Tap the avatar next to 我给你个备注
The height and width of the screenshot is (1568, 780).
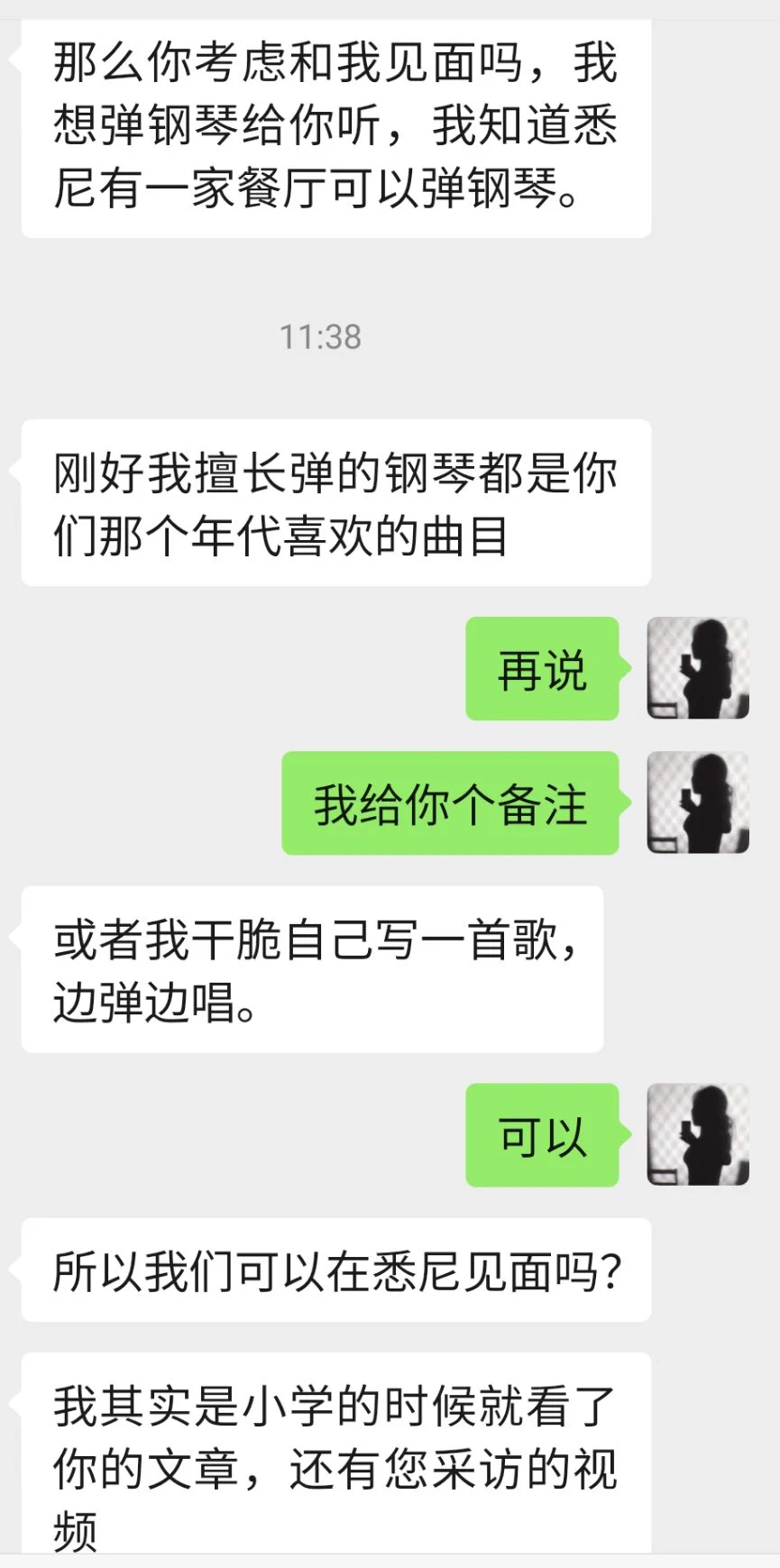[x=698, y=802]
